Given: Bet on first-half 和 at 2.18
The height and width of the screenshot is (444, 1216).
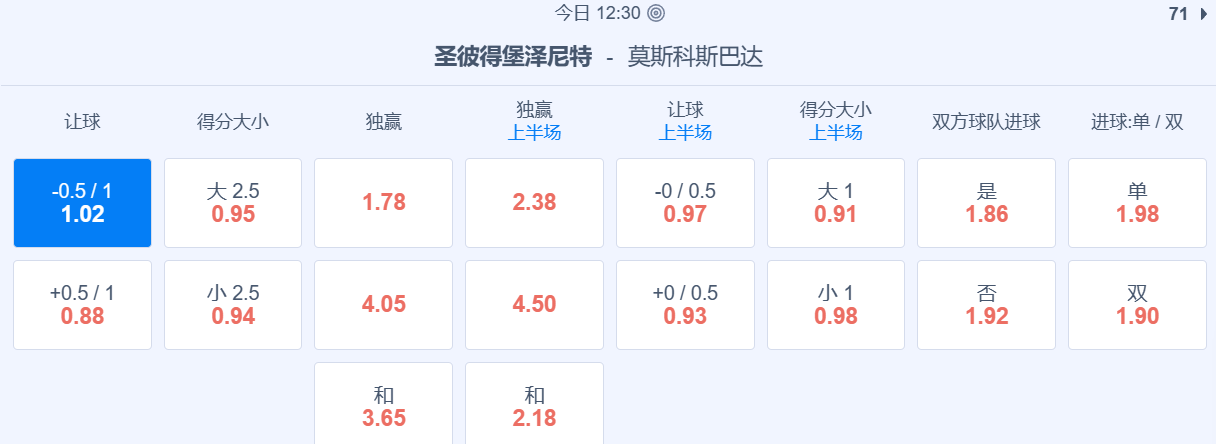Looking at the screenshot, I should pos(535,406).
